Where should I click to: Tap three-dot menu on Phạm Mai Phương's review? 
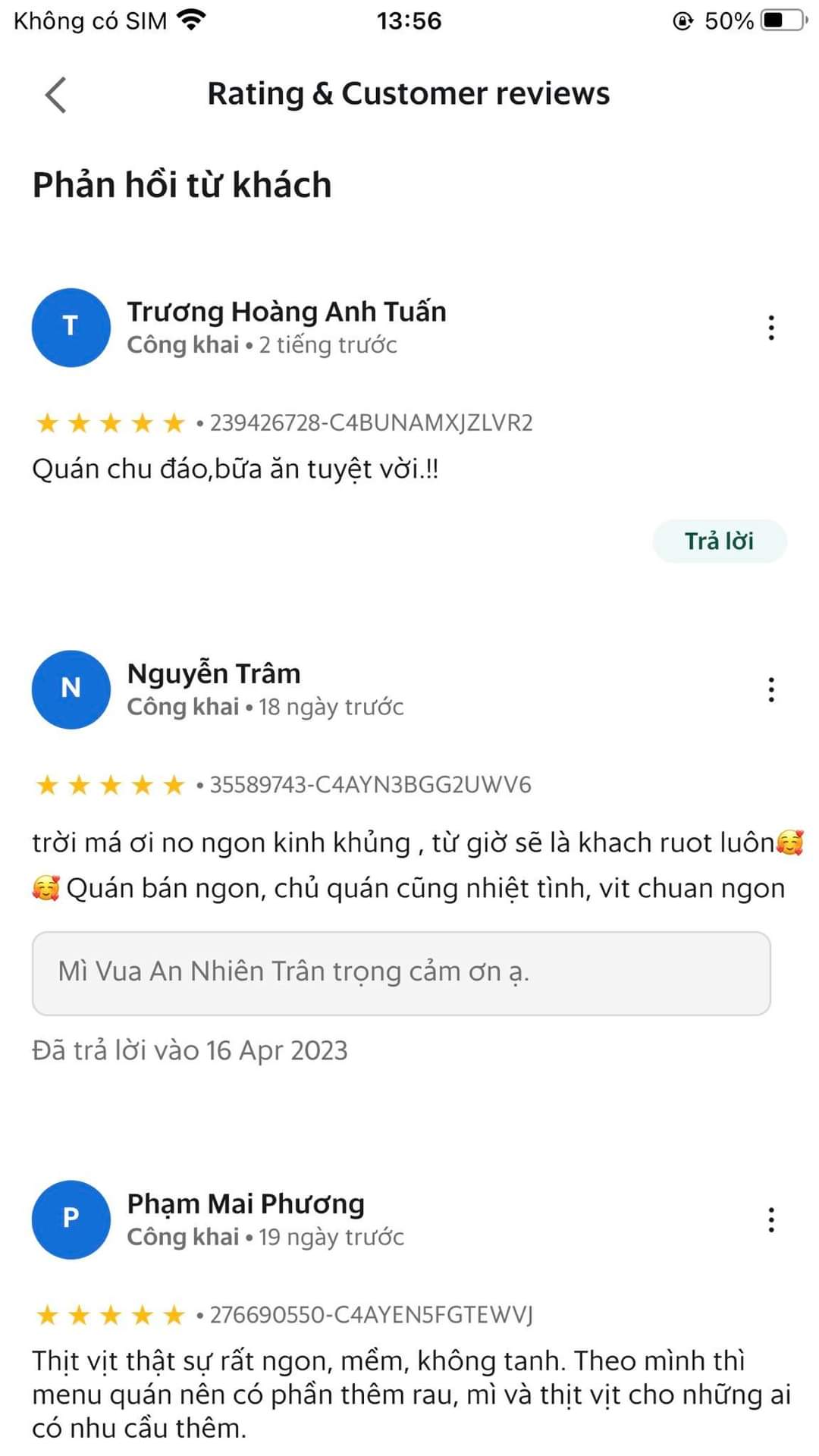pyautogui.click(x=770, y=1220)
